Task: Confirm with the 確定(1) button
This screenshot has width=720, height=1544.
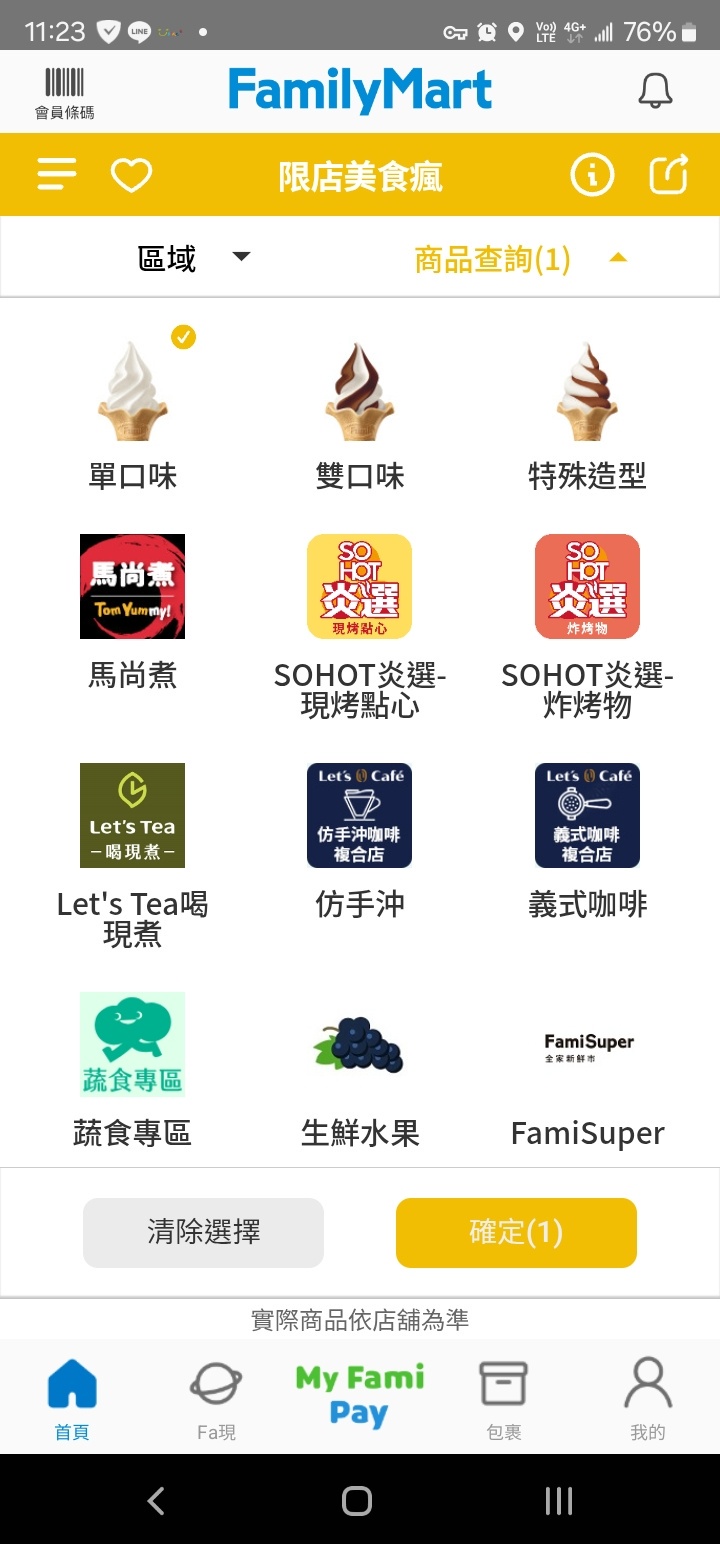Action: click(516, 1232)
